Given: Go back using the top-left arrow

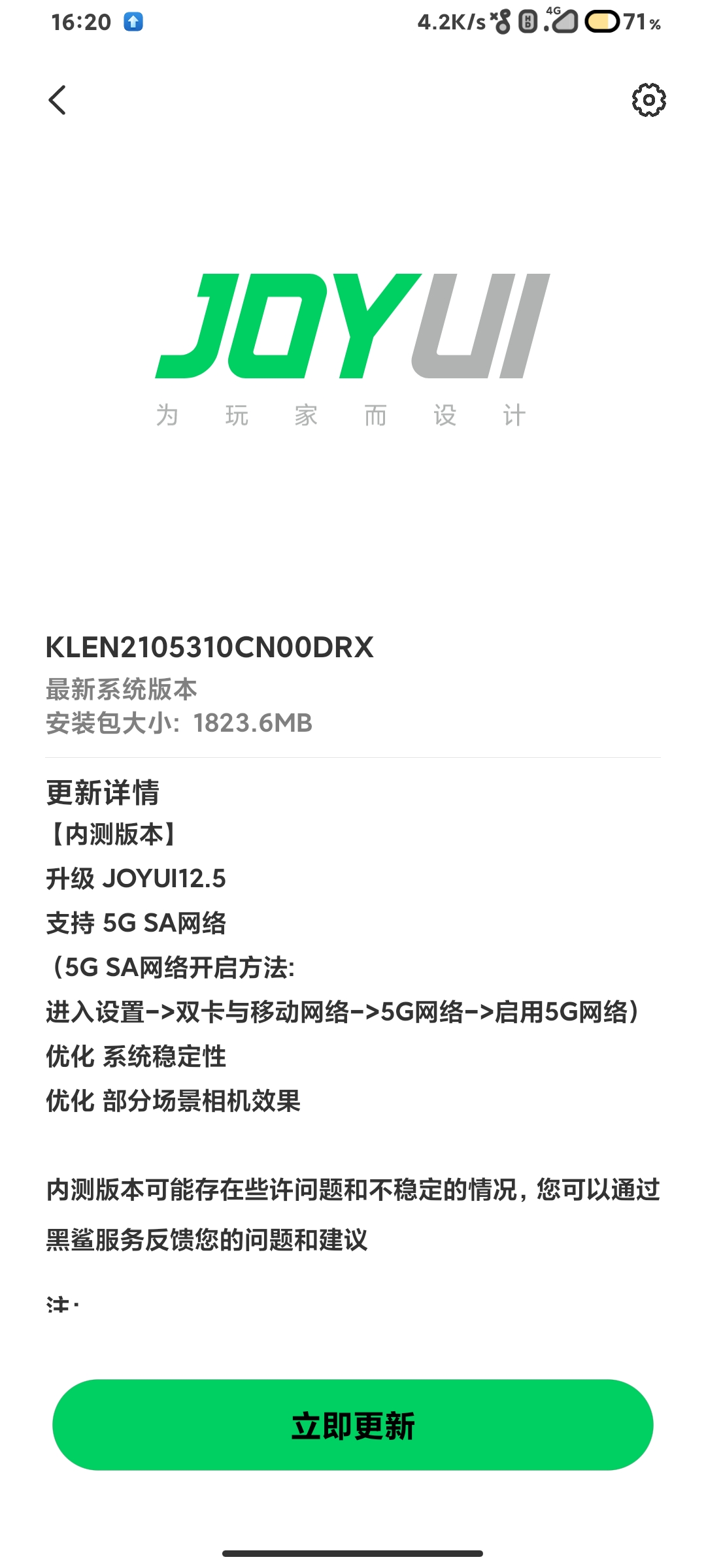Looking at the screenshot, I should click(x=58, y=100).
